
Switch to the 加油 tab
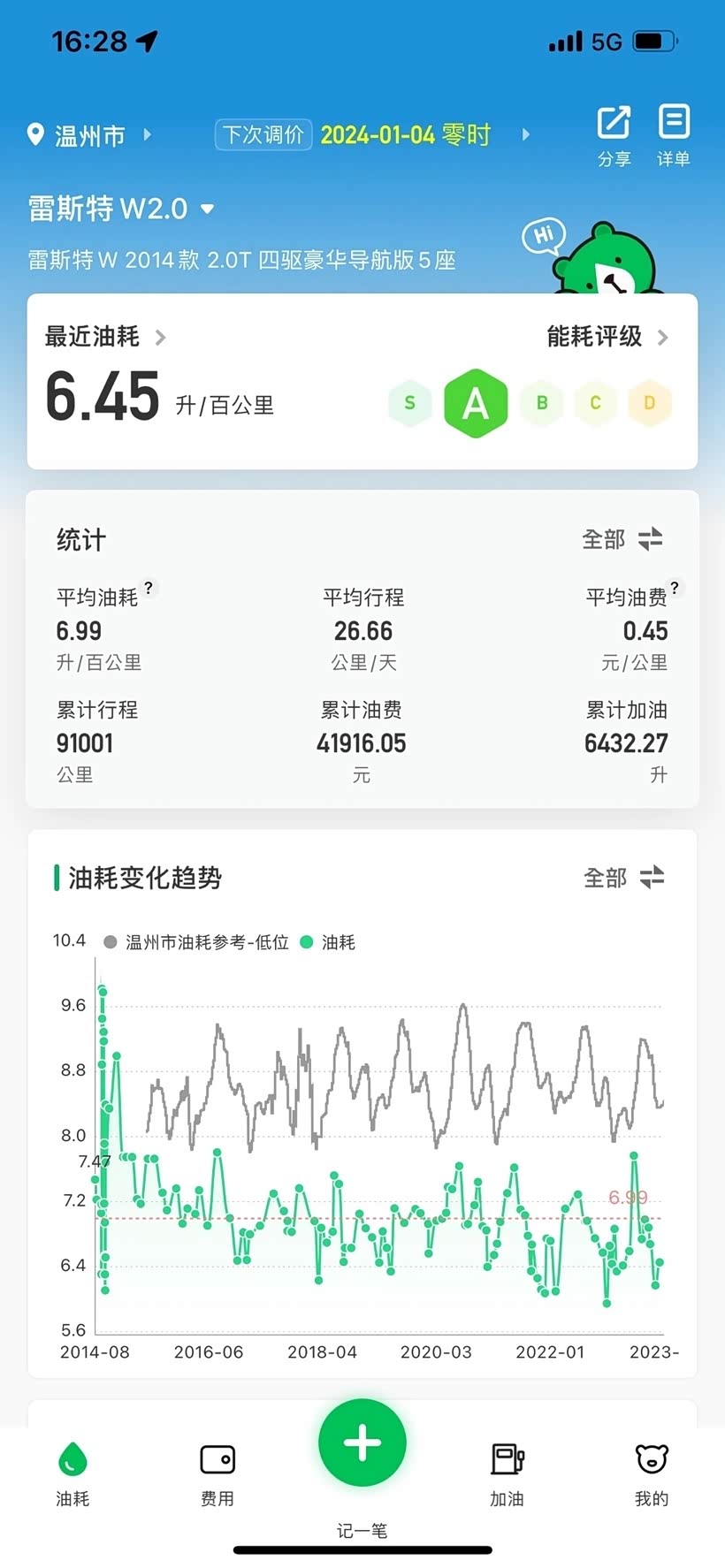click(x=507, y=1473)
